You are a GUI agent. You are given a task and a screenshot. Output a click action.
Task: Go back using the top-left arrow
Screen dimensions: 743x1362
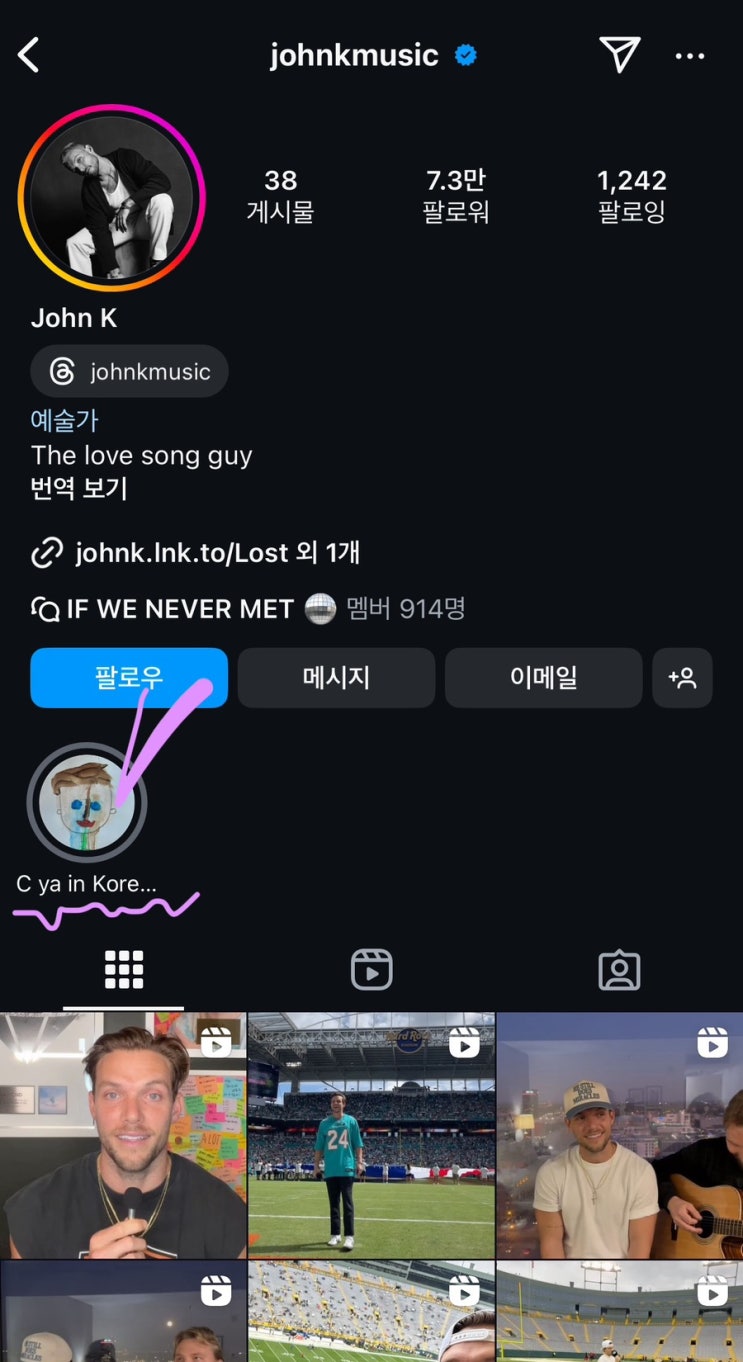click(x=29, y=55)
